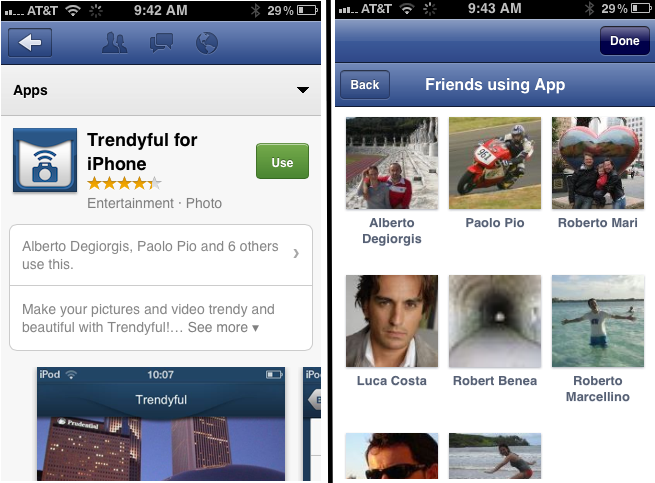655x483 pixels.
Task: Tap Done on Friends using App
Action: click(x=624, y=41)
